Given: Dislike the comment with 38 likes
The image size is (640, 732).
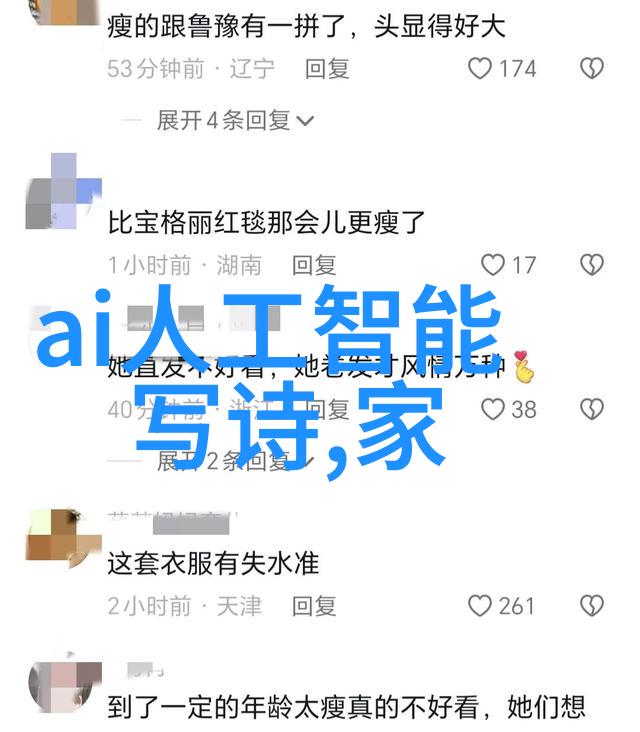Looking at the screenshot, I should click(592, 409).
